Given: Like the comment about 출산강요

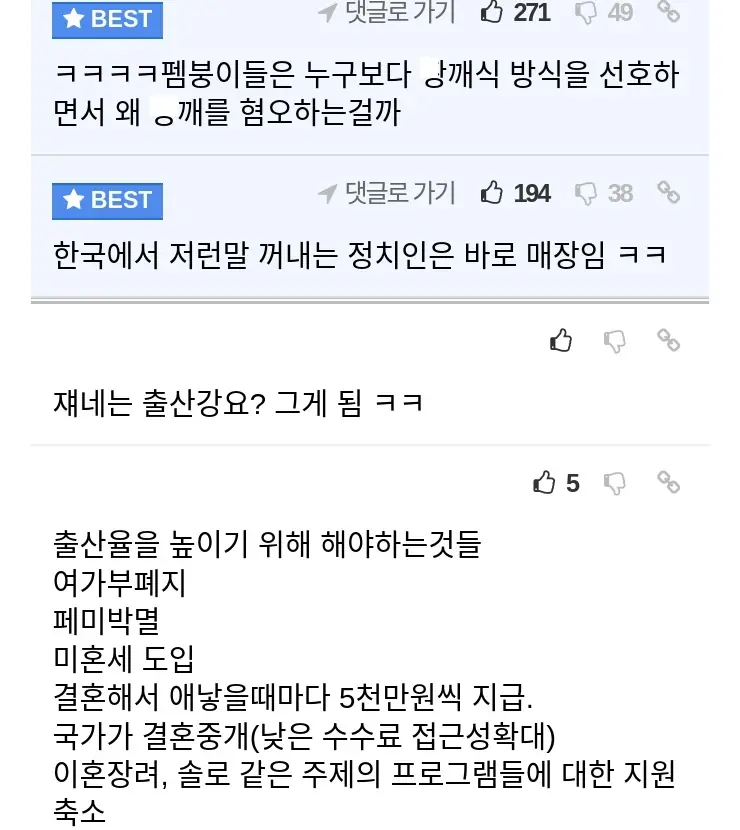Looking at the screenshot, I should pyautogui.click(x=561, y=341).
